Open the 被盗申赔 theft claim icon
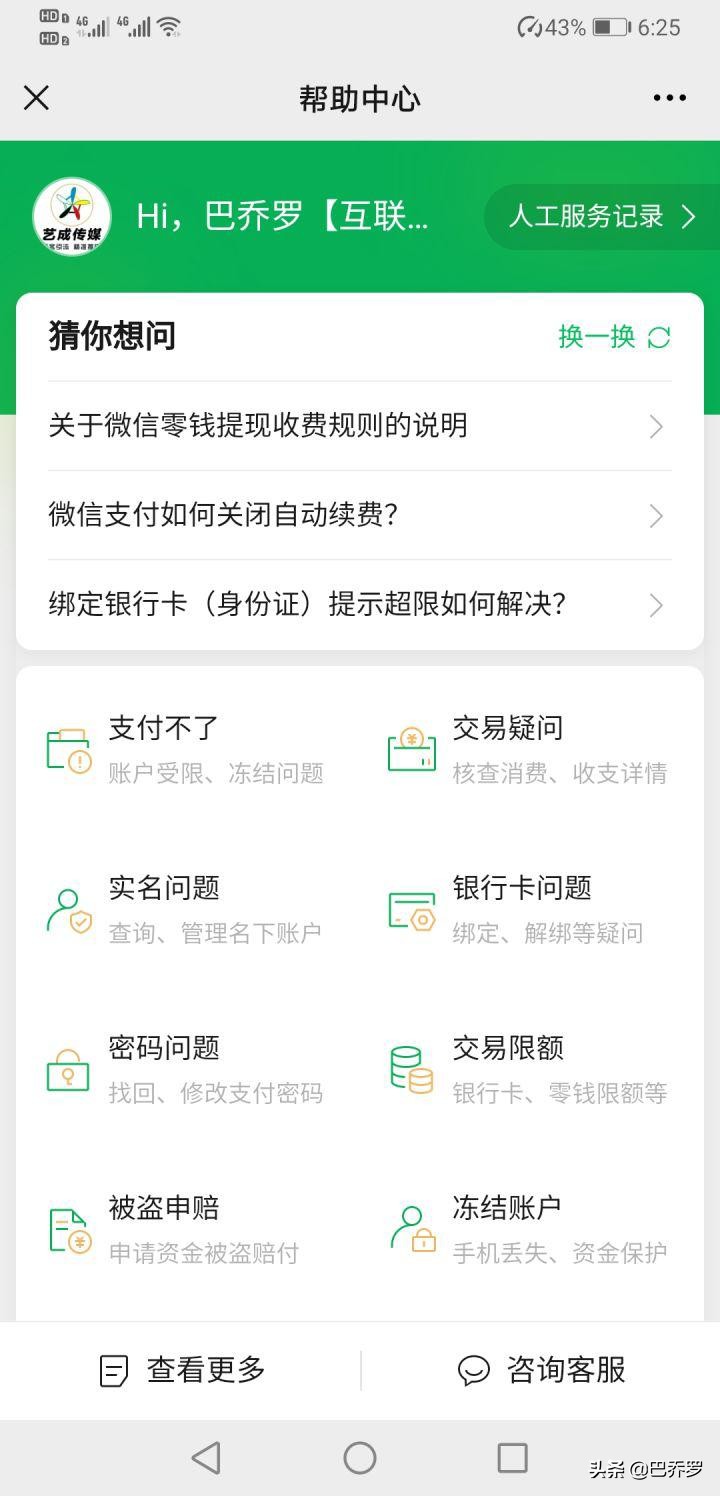 67,1228
